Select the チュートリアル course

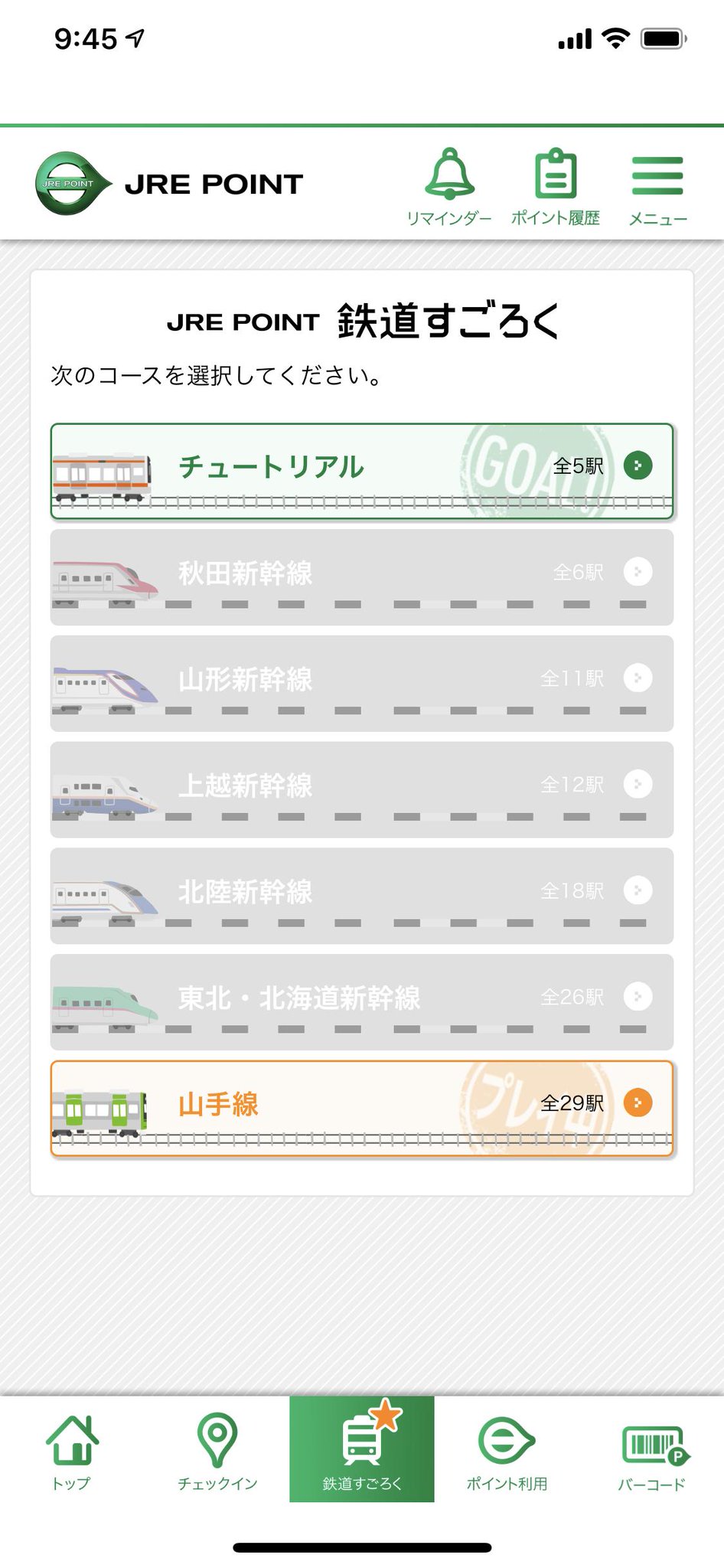tap(362, 471)
